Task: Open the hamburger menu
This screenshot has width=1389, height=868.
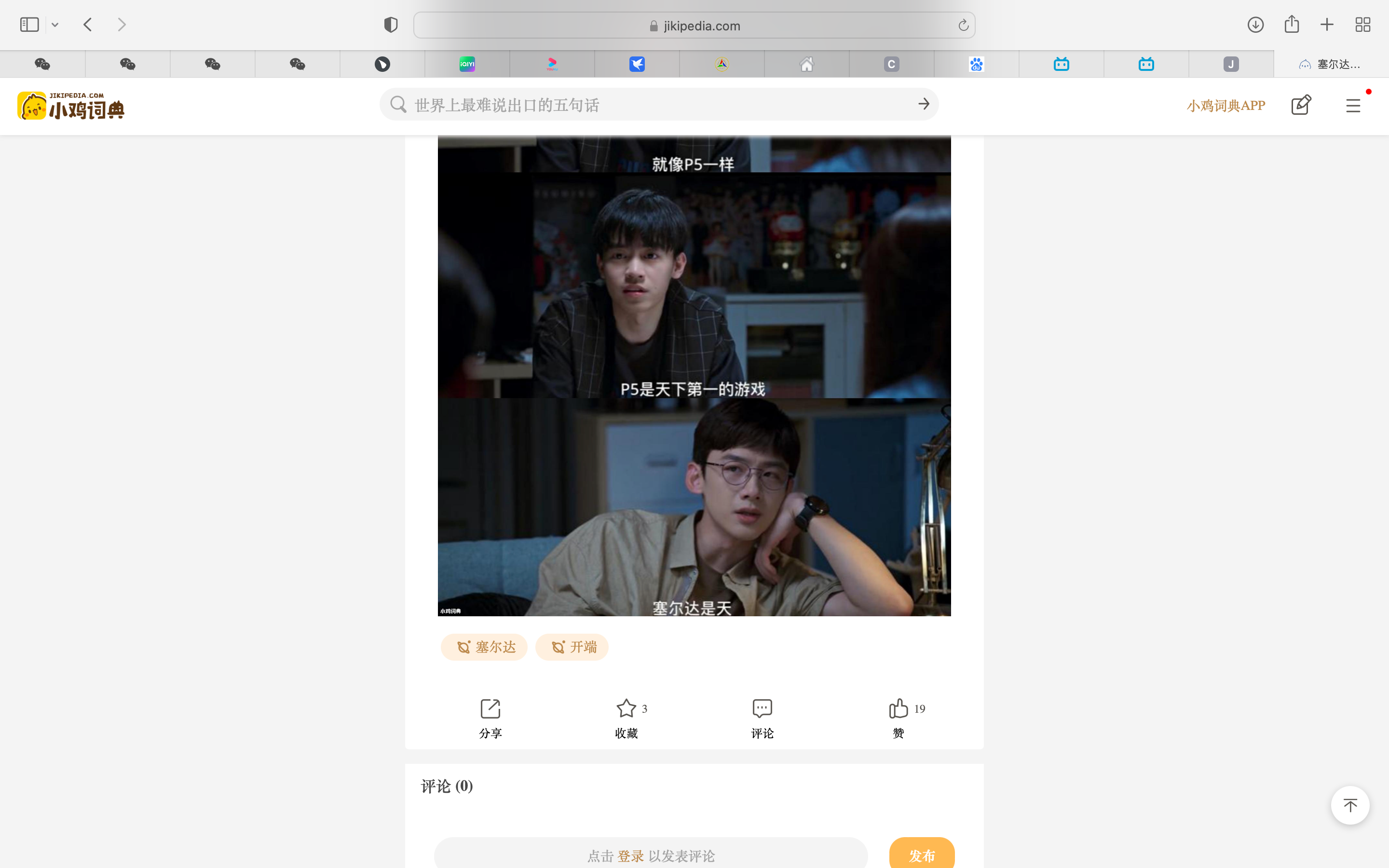Action: click(x=1353, y=106)
